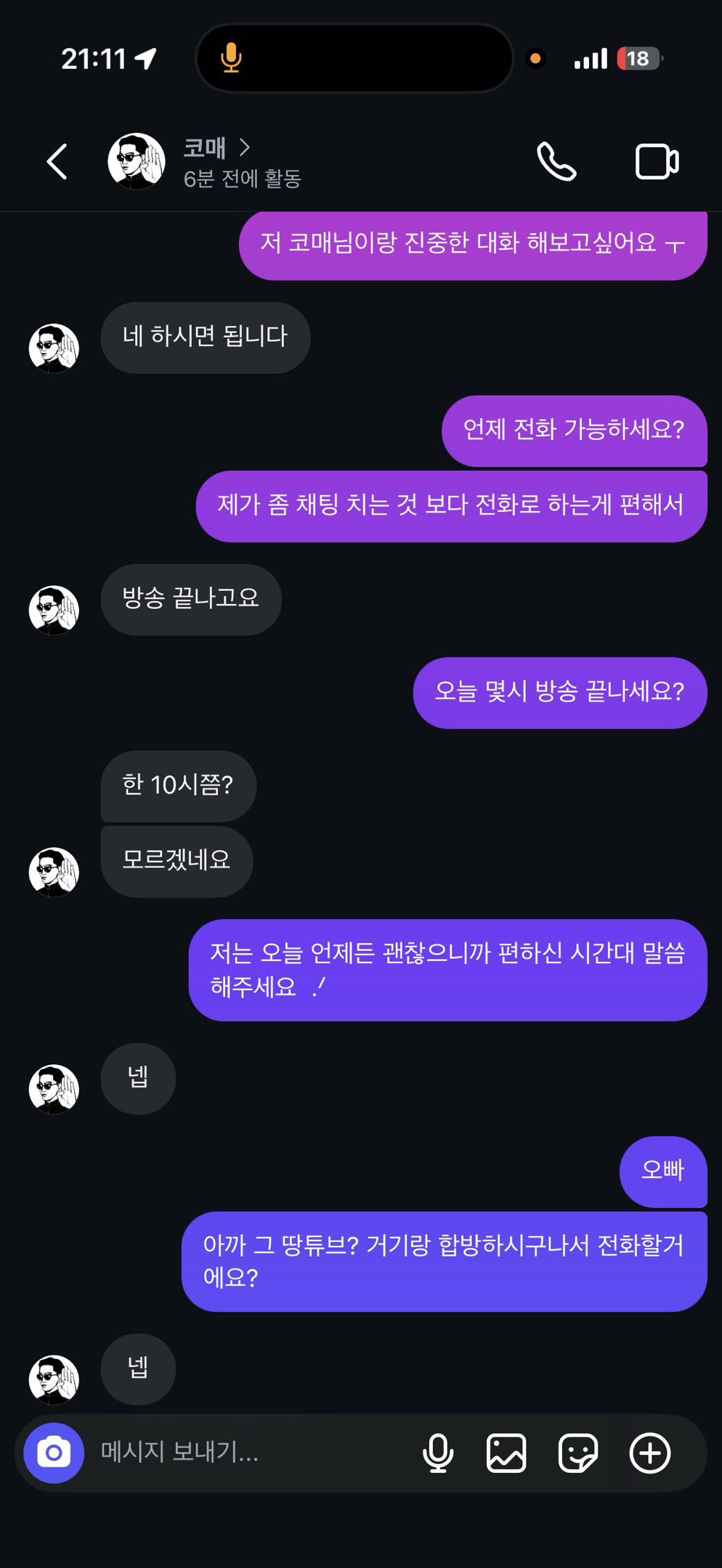Go back to the message list
Viewport: 722px width, 1568px height.
pyautogui.click(x=57, y=161)
